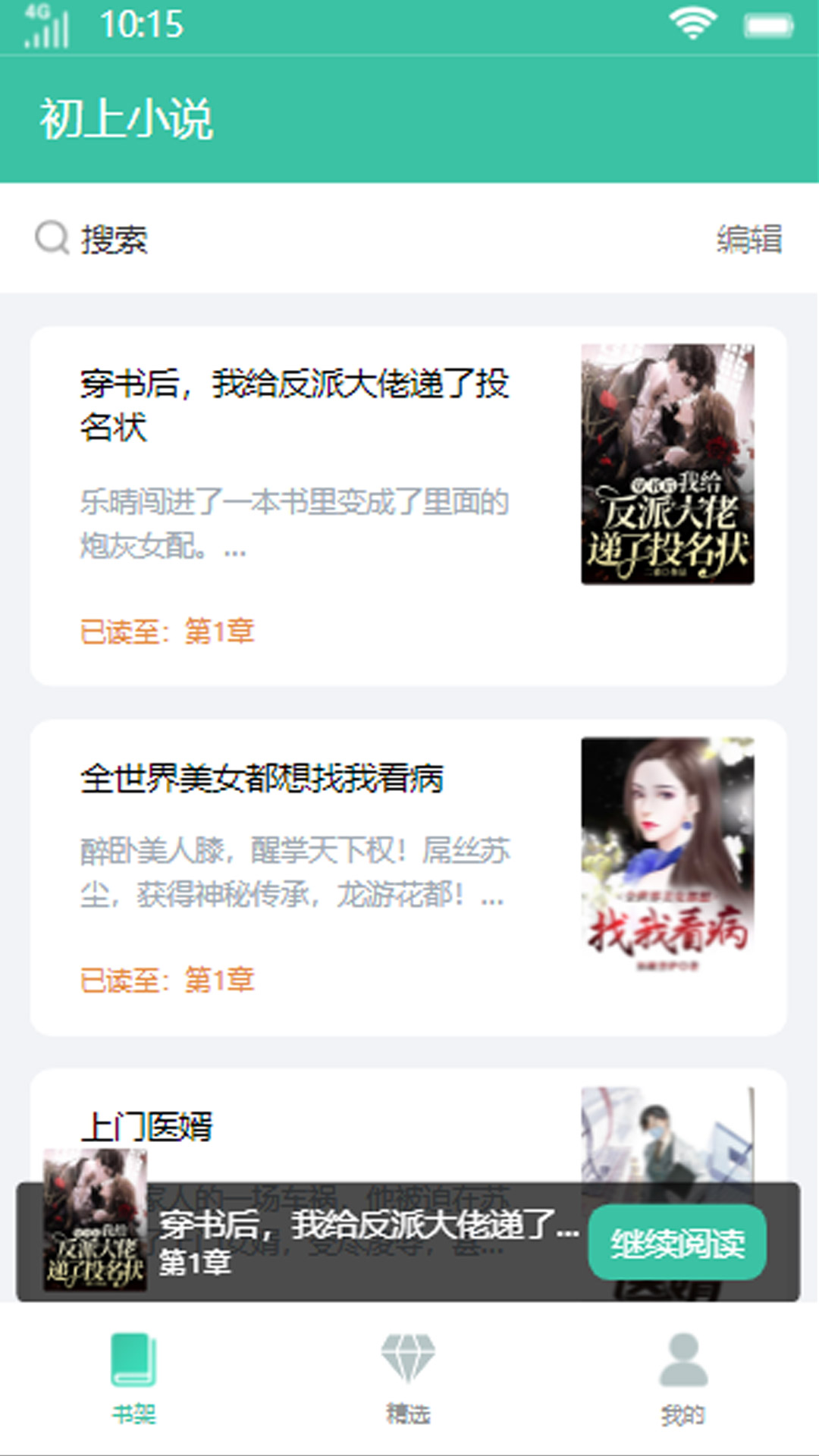The height and width of the screenshot is (1456, 819).
Task: Tap 编辑 to enter edit mode
Action: [x=750, y=239]
